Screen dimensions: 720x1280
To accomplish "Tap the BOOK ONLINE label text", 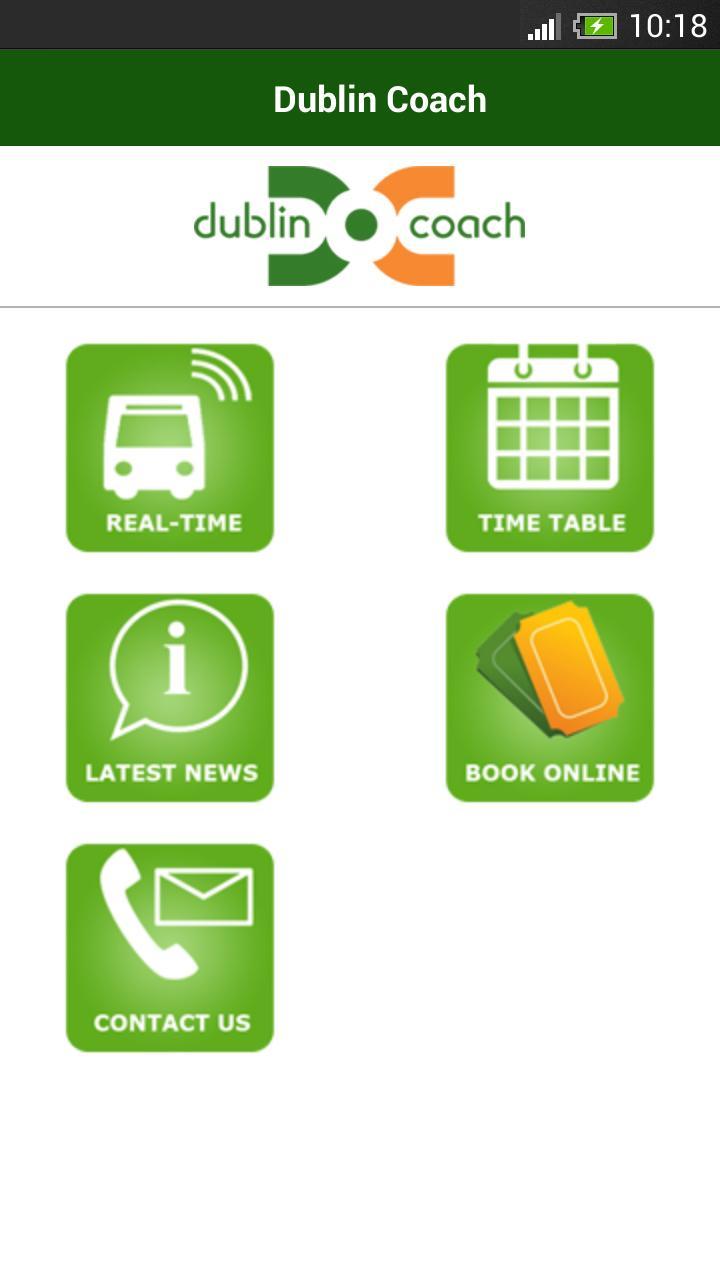I will (x=551, y=771).
